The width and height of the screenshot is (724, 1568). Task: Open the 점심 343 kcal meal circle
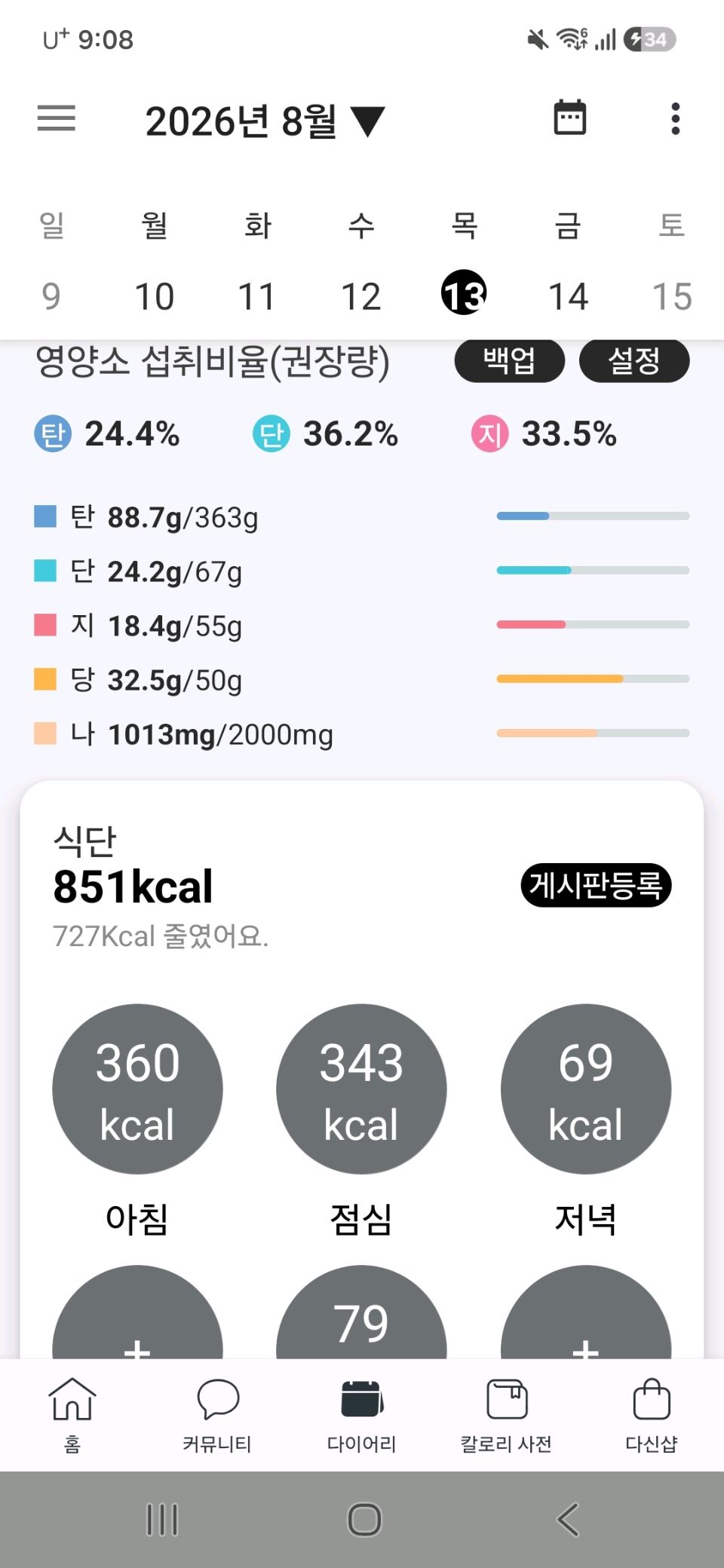(361, 1089)
